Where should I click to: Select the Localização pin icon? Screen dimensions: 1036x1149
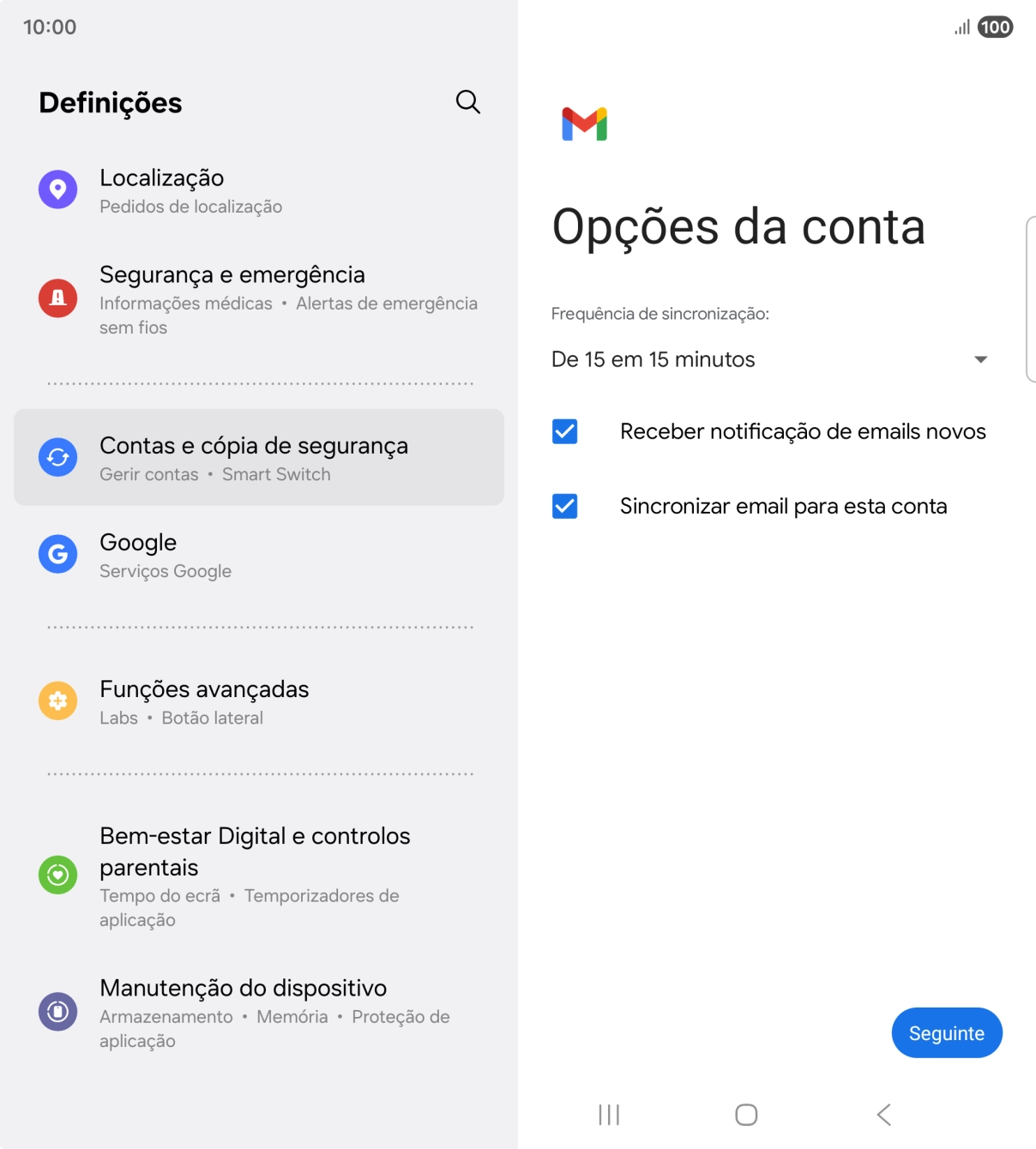[x=57, y=189]
